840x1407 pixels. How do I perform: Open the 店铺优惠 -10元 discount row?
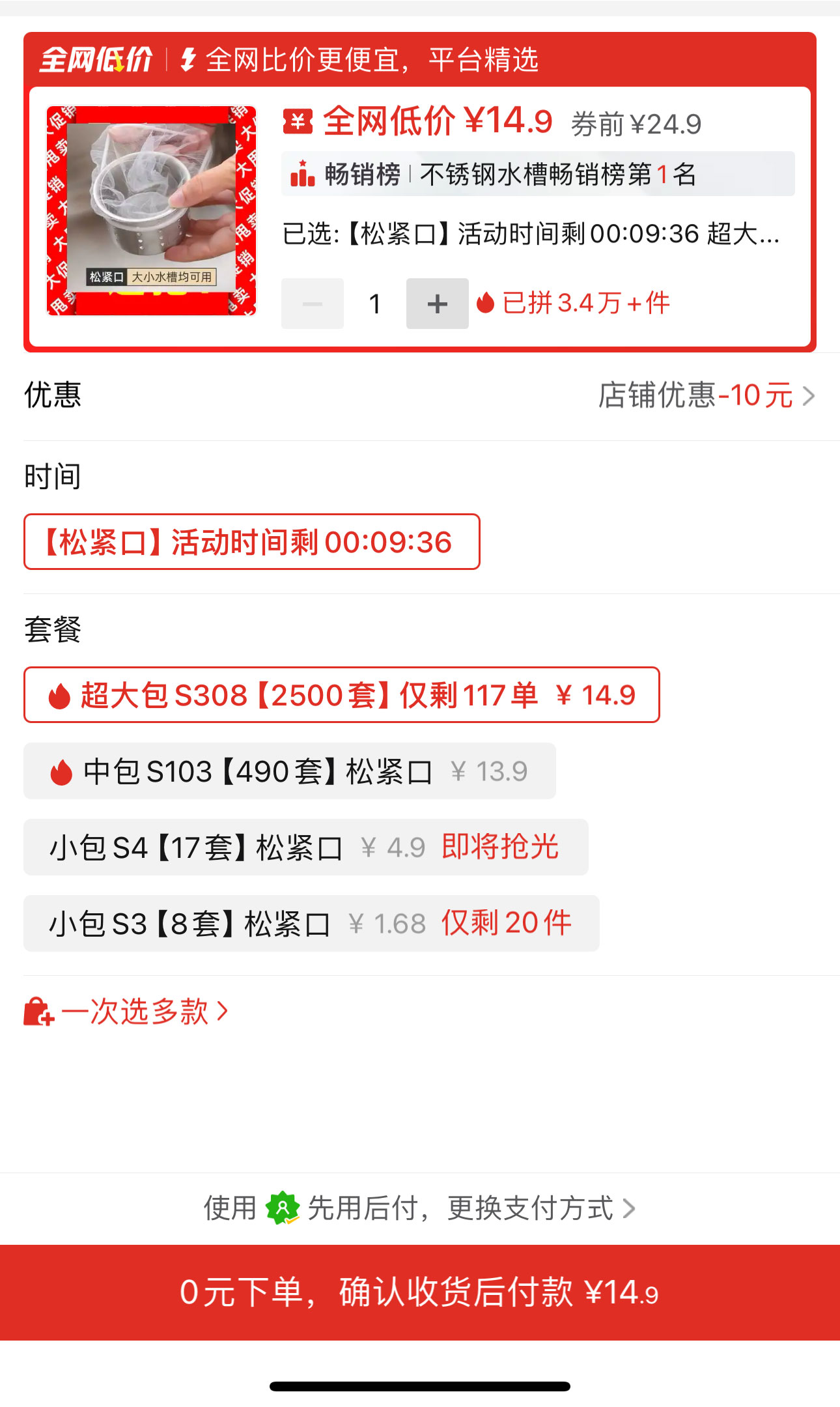[x=420, y=395]
